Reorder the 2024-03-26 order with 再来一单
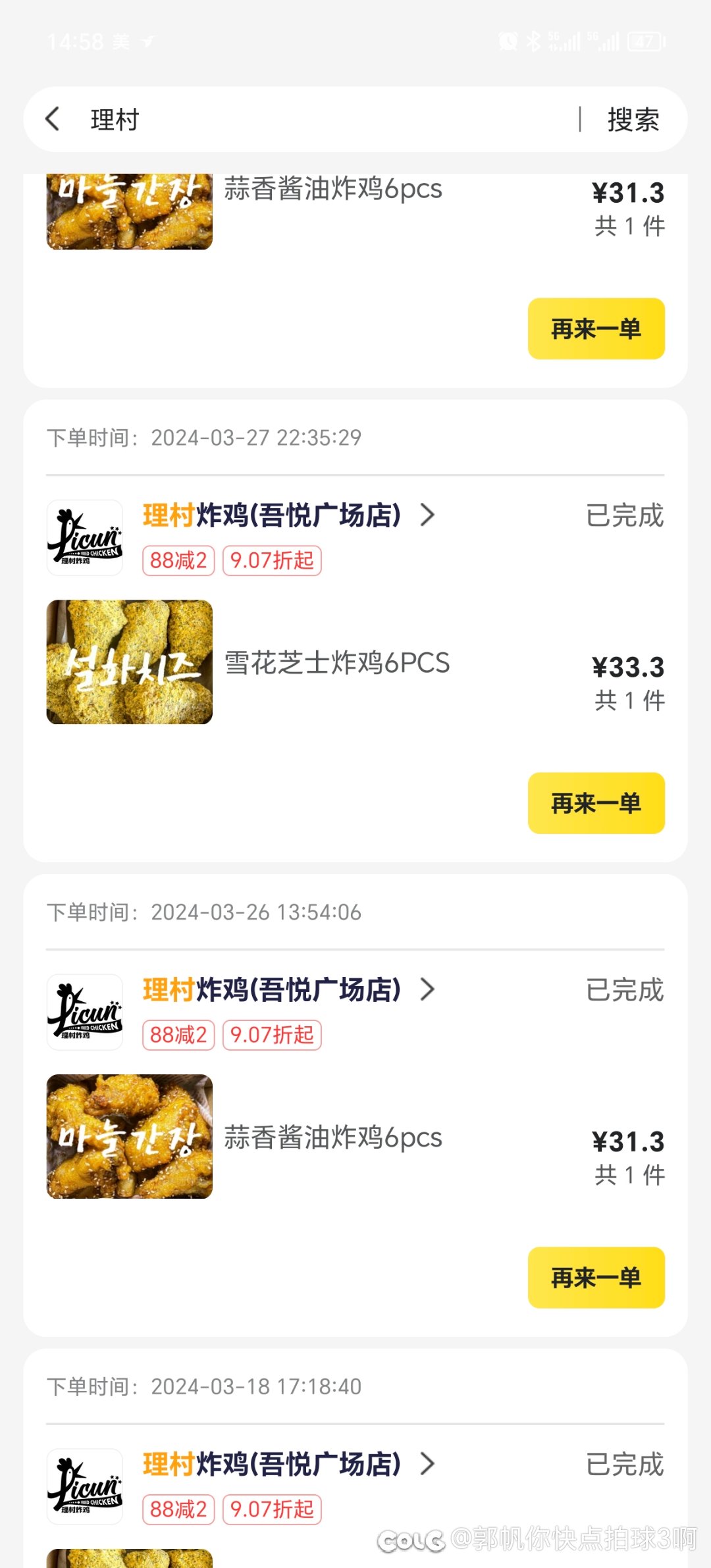 point(596,1277)
